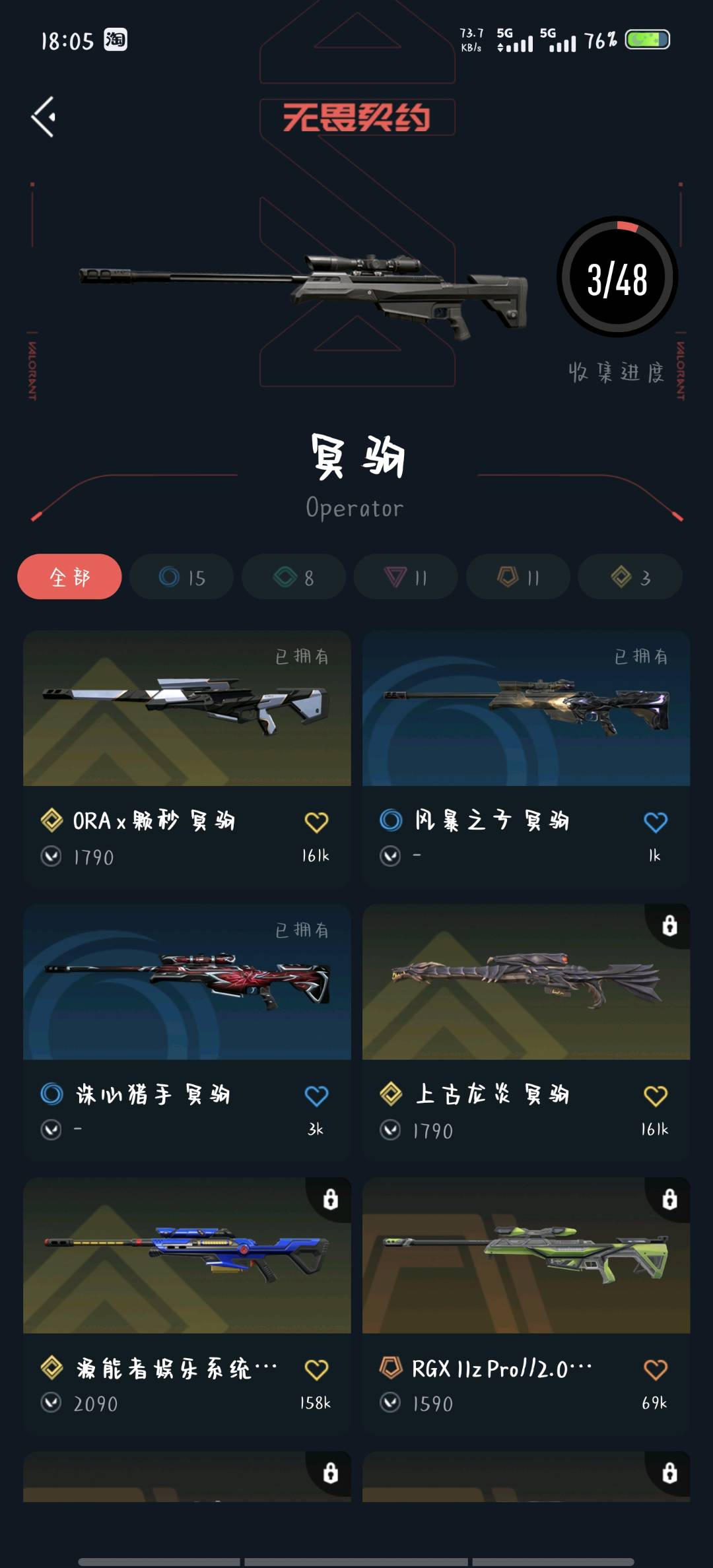Filter by the green tier with 8 skins
The width and height of the screenshot is (713, 1568).
(294, 577)
